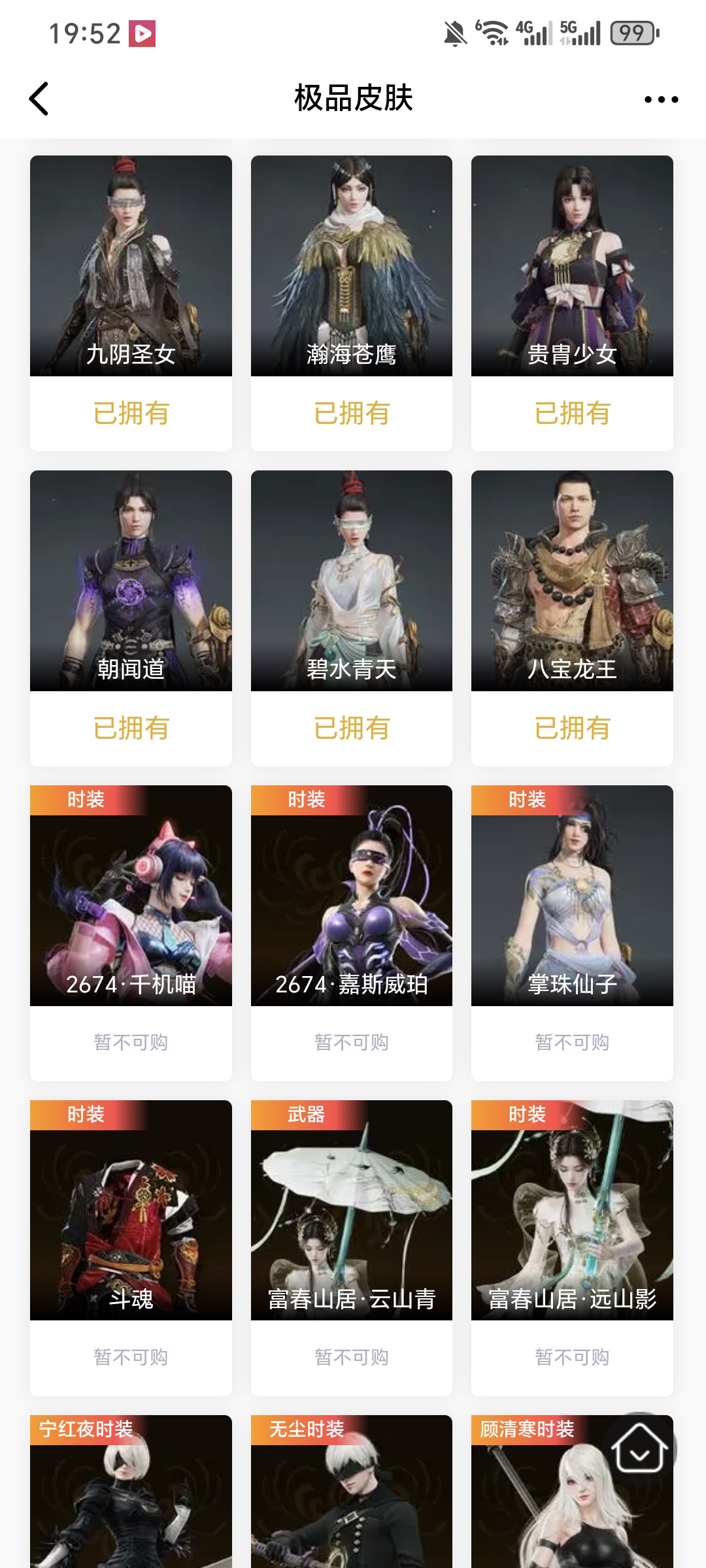View the 富春山居·远山影 outfit
This screenshot has height=1568, width=706.
pyautogui.click(x=572, y=1211)
